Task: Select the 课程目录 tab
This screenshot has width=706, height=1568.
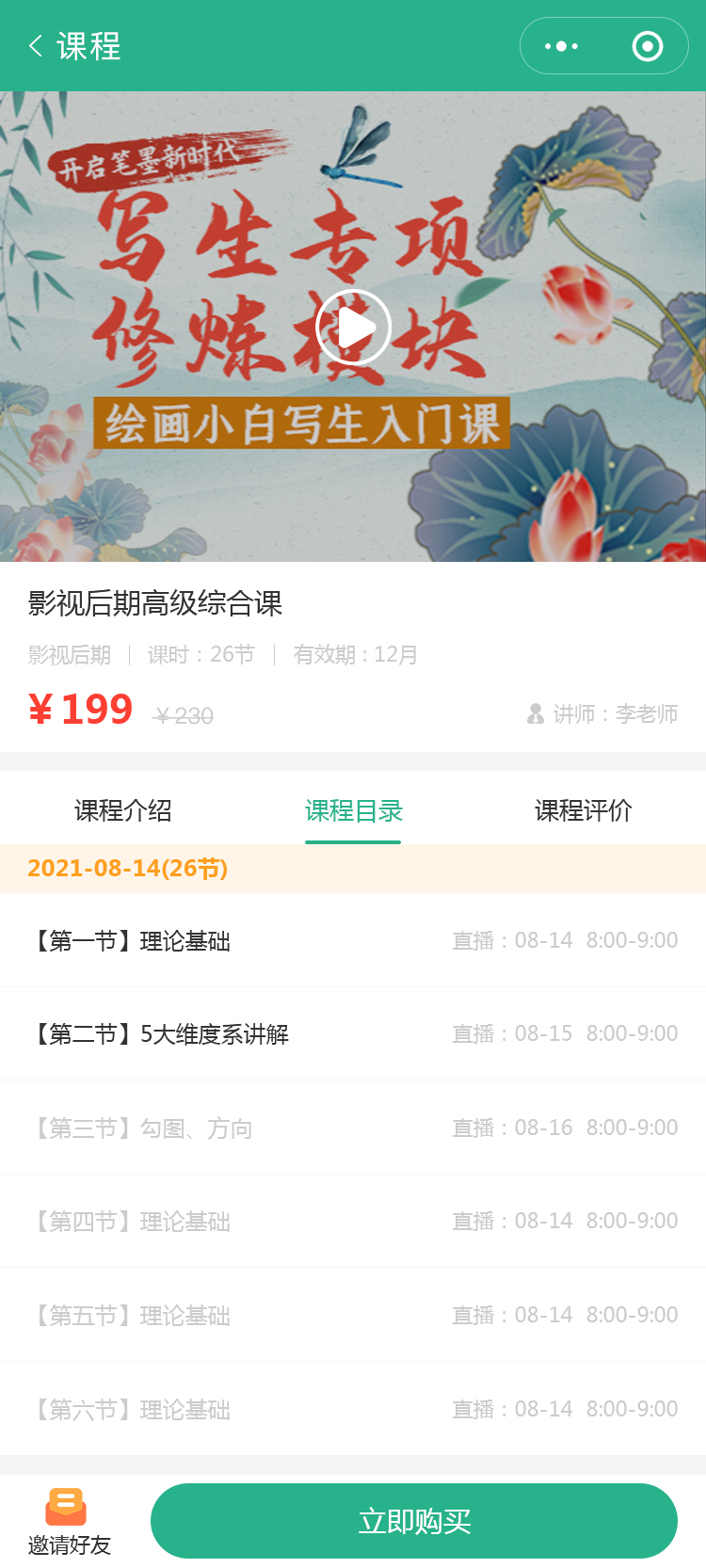Action: [353, 810]
